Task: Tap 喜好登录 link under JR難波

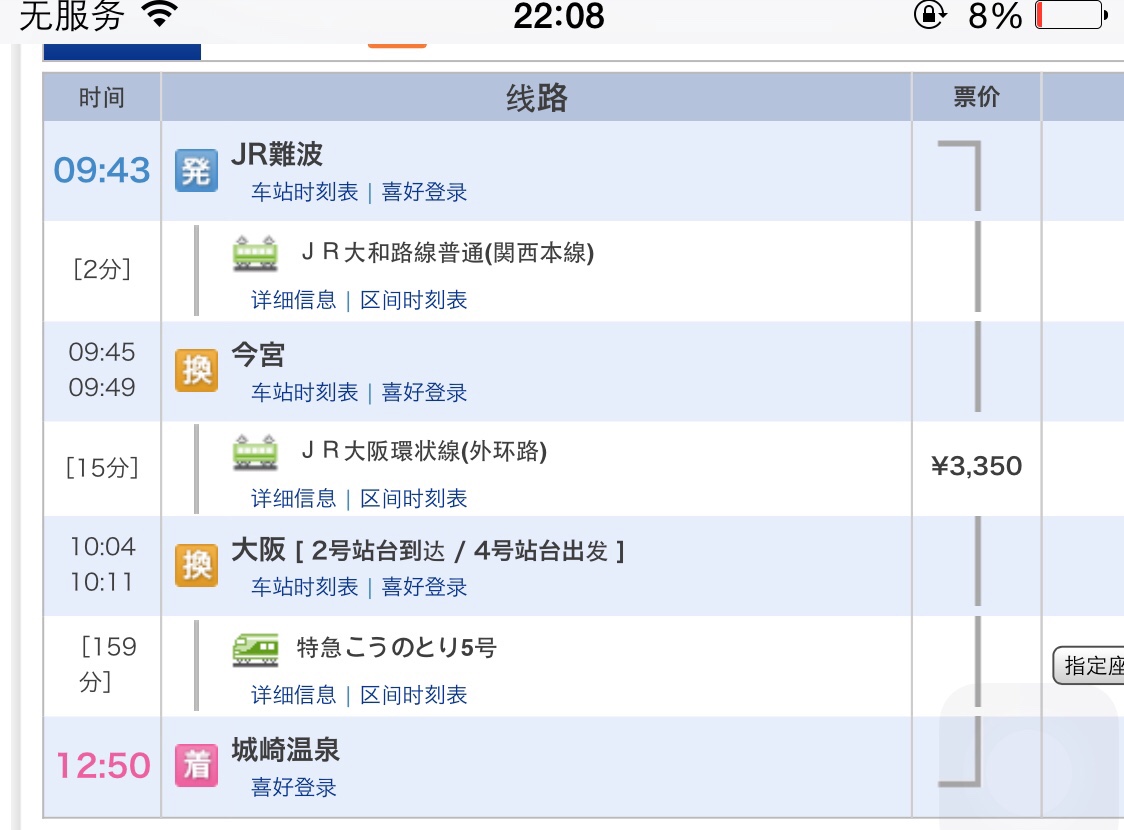Action: pyautogui.click(x=424, y=192)
